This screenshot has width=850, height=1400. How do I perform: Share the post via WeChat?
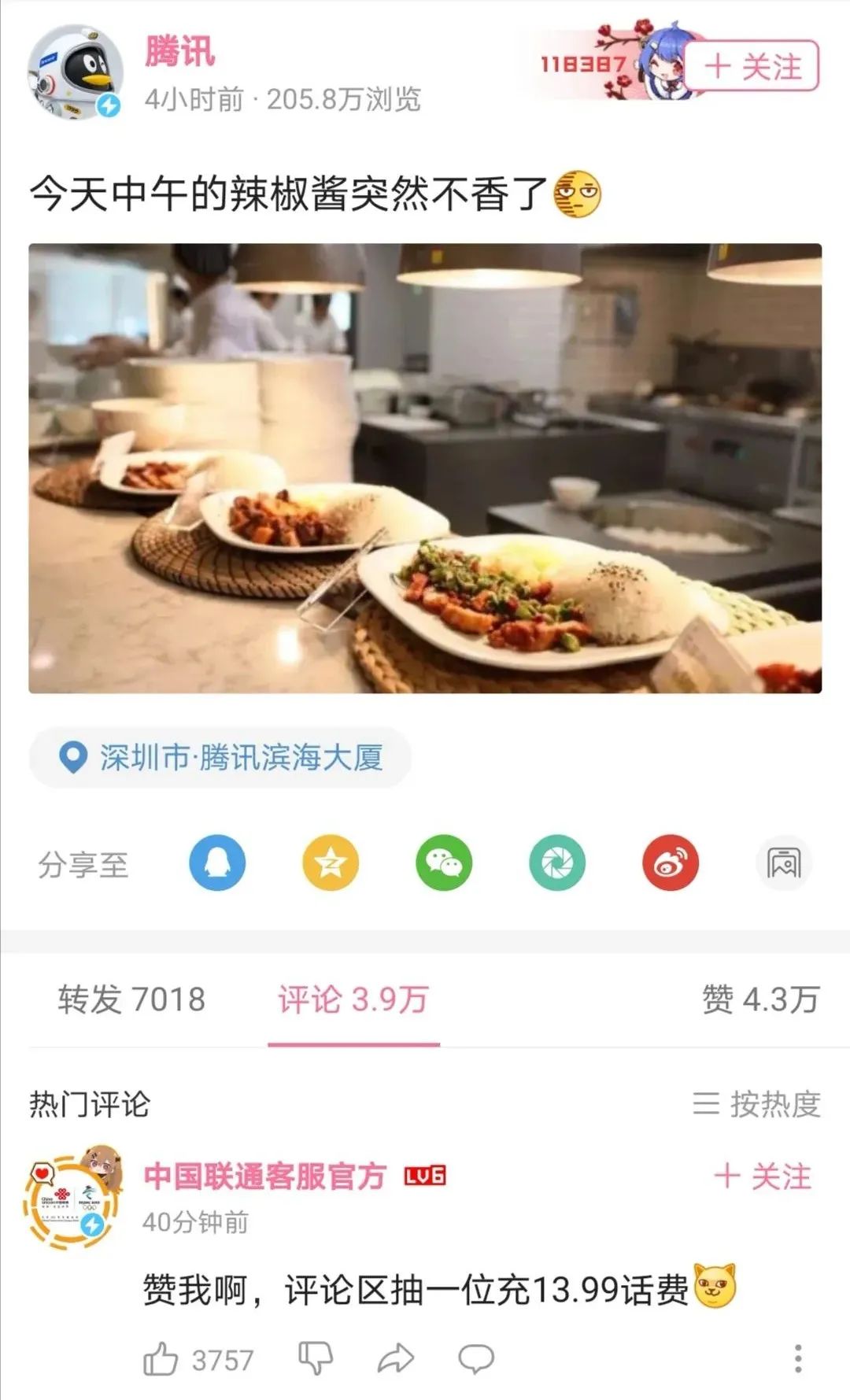coord(444,862)
